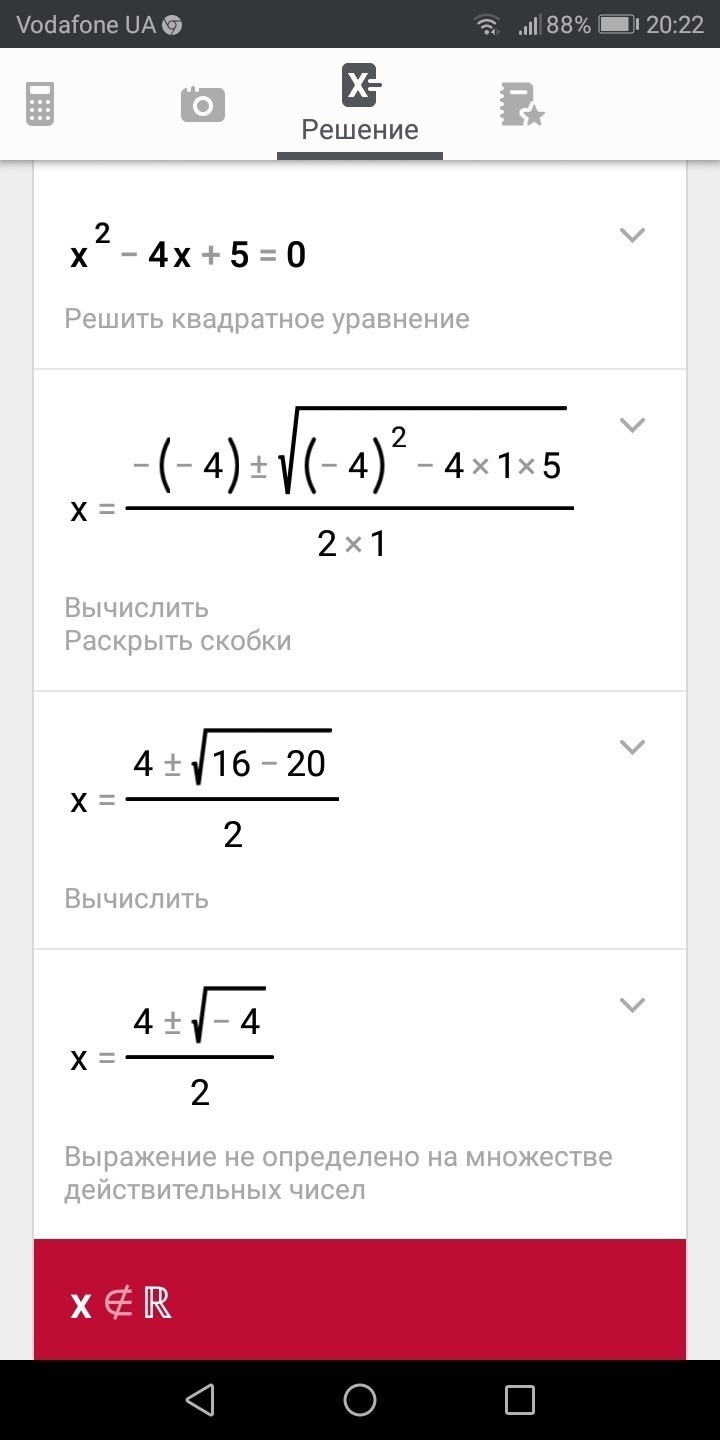Expand the x² − 4x + 5 = 0 step
720x1440 pixels.
pos(631,236)
